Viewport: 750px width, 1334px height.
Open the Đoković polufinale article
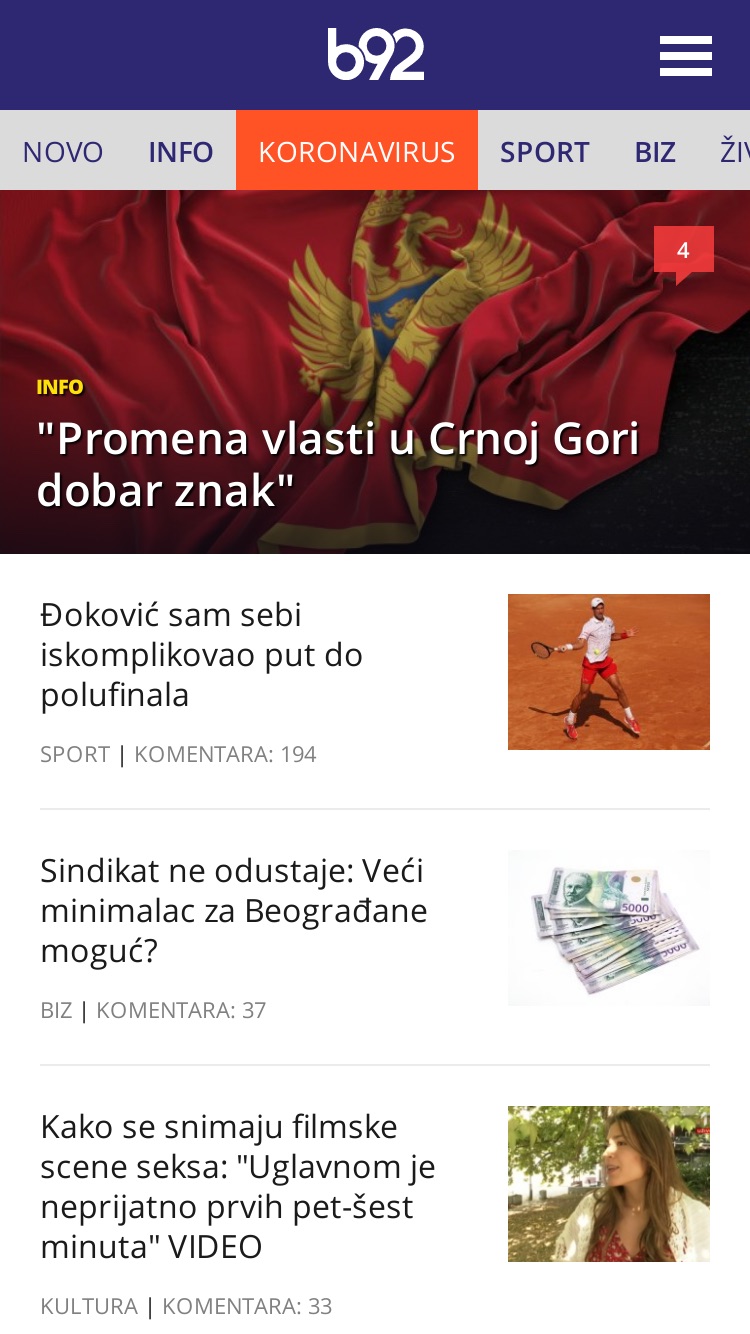tap(201, 654)
